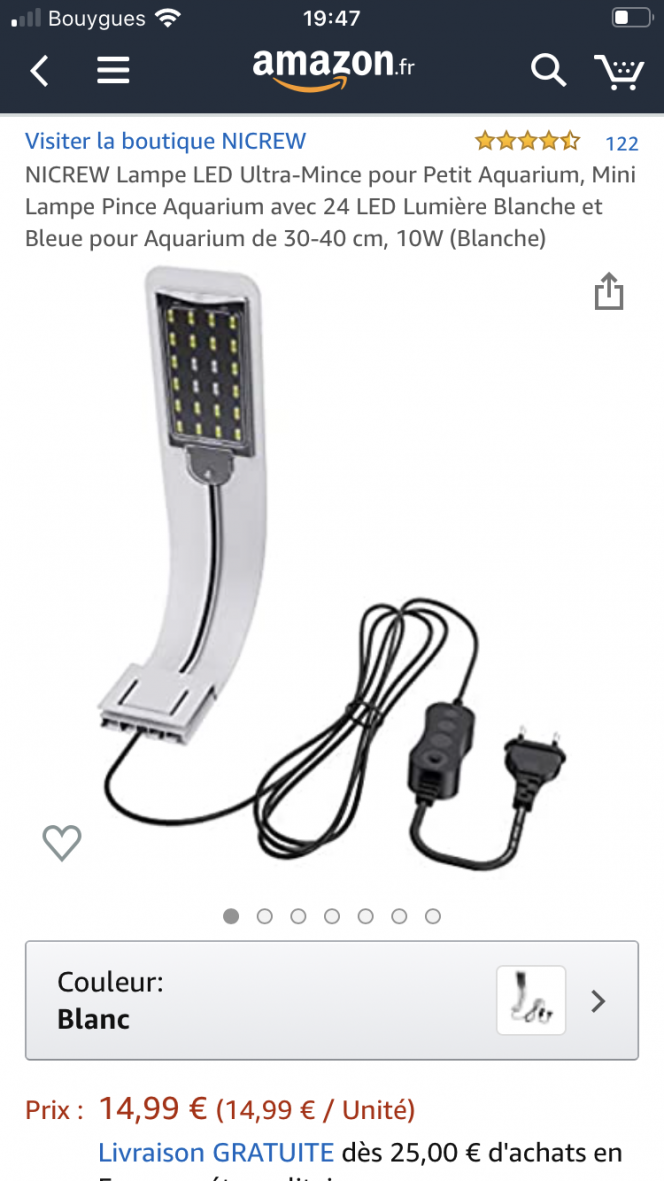Visit the NICREW store
This screenshot has height=1181, width=664.
[165, 141]
